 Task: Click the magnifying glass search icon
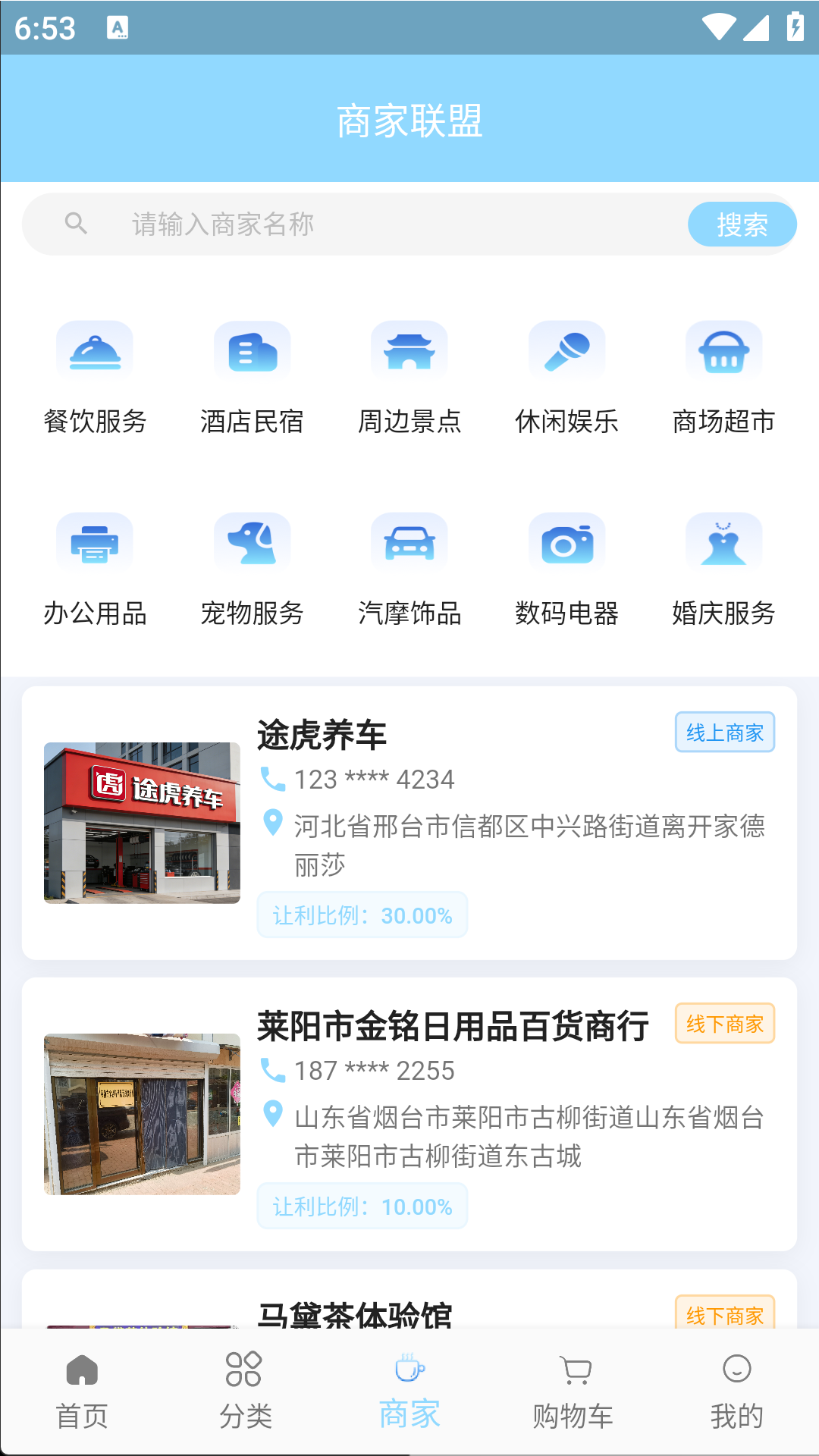click(75, 223)
